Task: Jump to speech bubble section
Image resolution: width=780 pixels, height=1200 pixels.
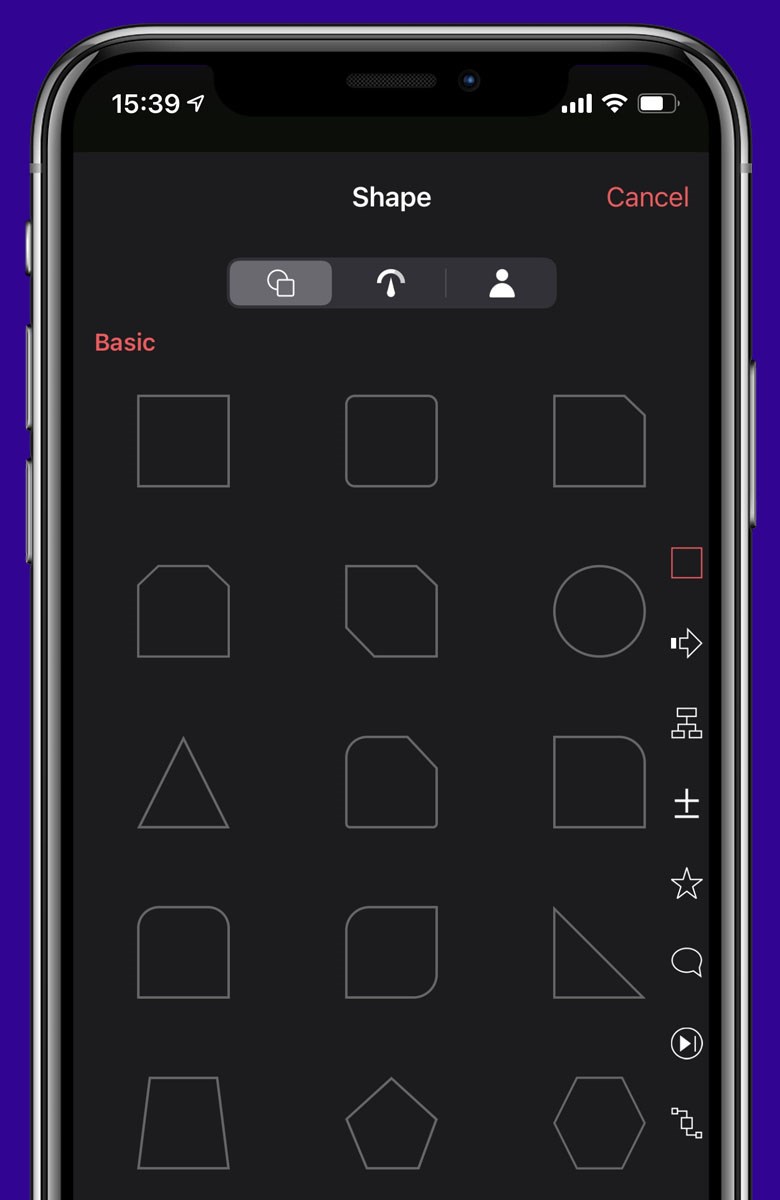Action: coord(686,963)
